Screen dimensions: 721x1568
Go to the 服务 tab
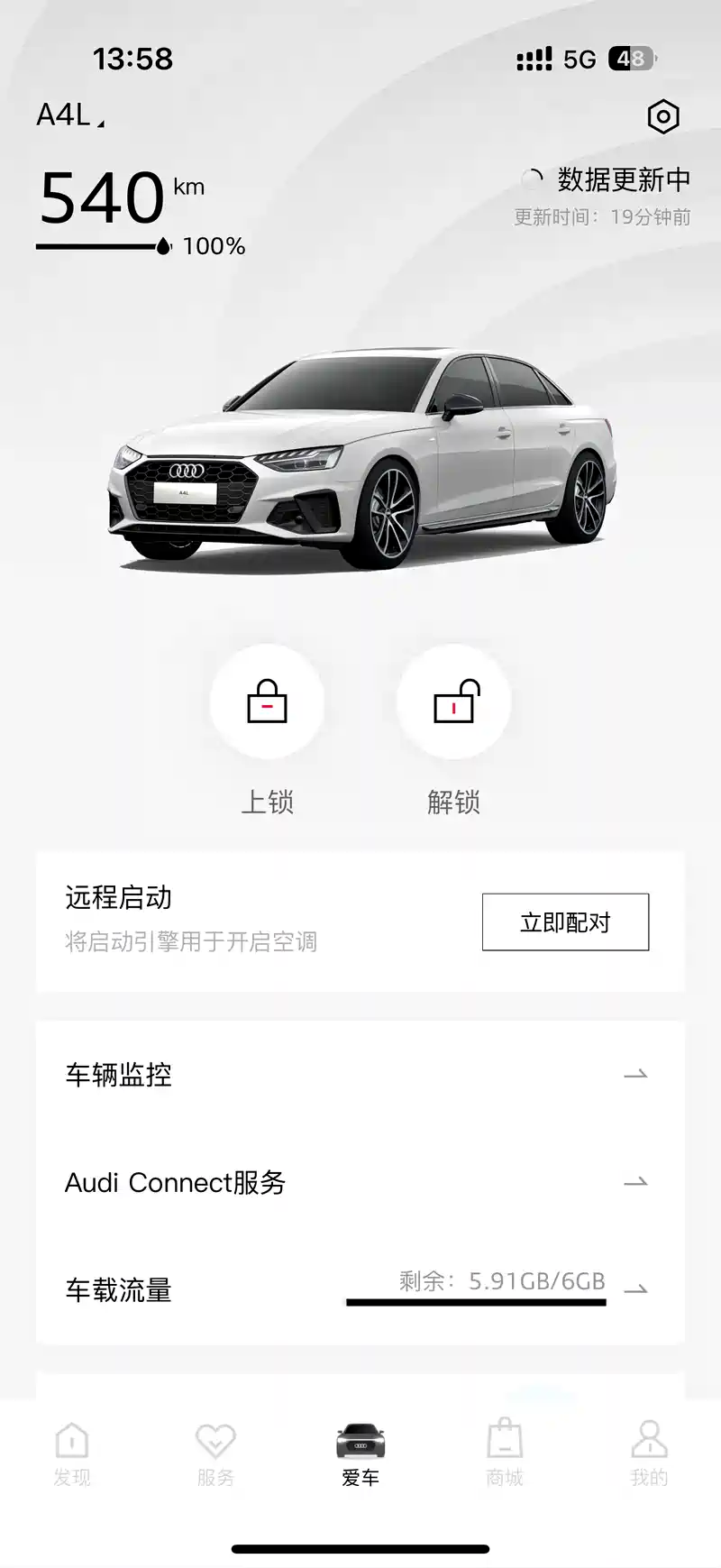tap(215, 1452)
